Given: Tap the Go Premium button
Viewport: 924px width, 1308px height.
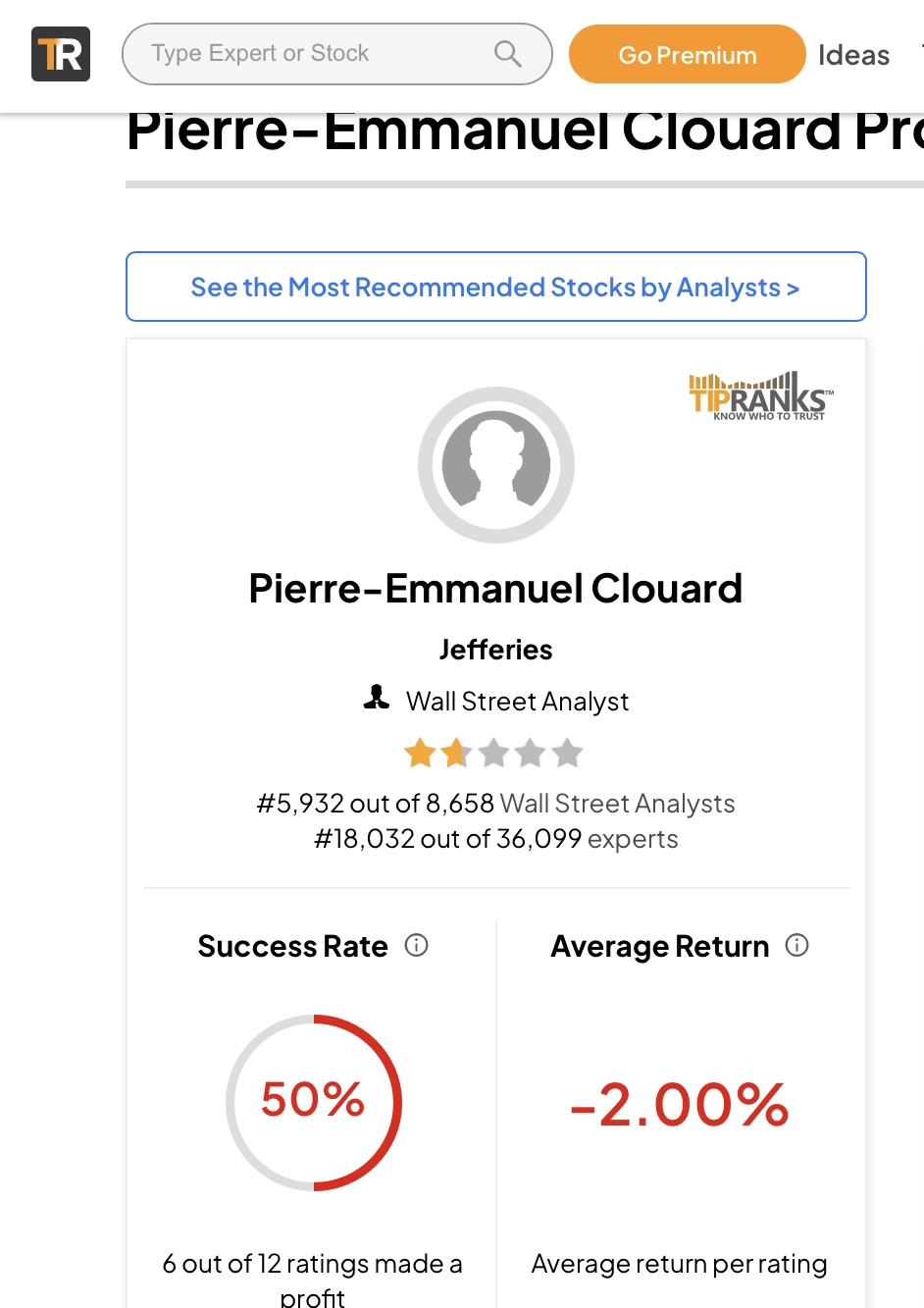Looking at the screenshot, I should (x=687, y=55).
